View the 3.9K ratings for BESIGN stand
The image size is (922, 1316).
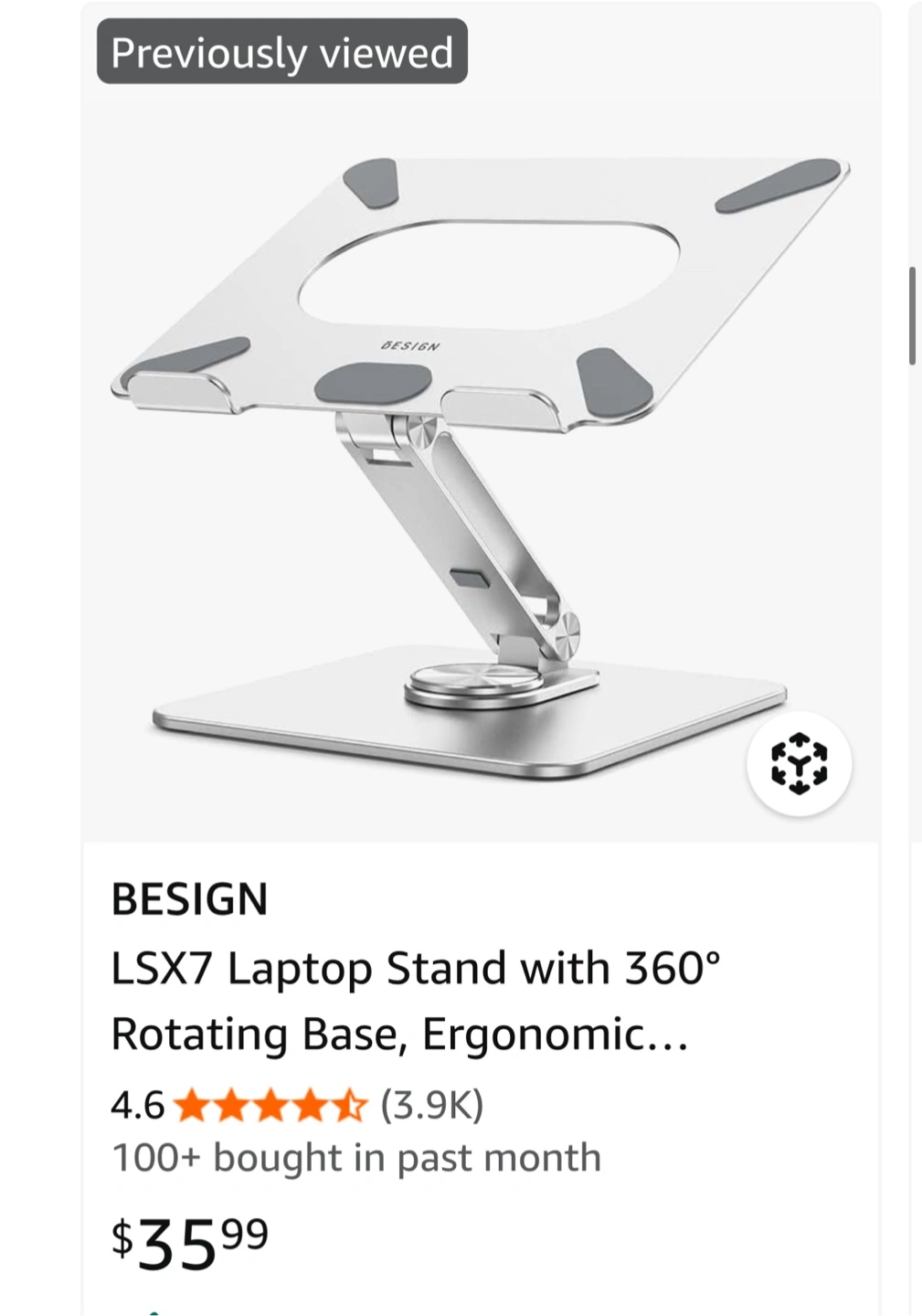pyautogui.click(x=431, y=1106)
